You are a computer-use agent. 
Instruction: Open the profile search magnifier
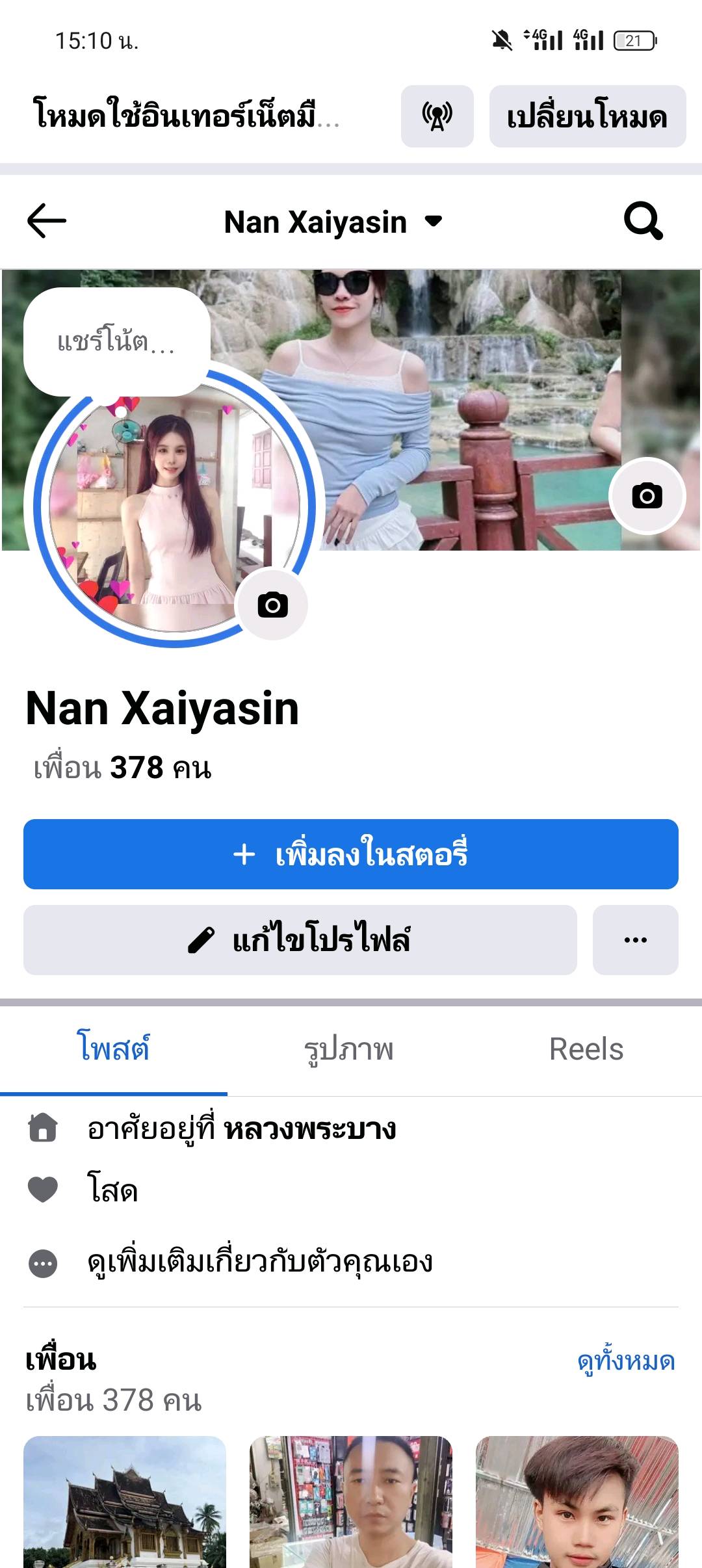[643, 221]
